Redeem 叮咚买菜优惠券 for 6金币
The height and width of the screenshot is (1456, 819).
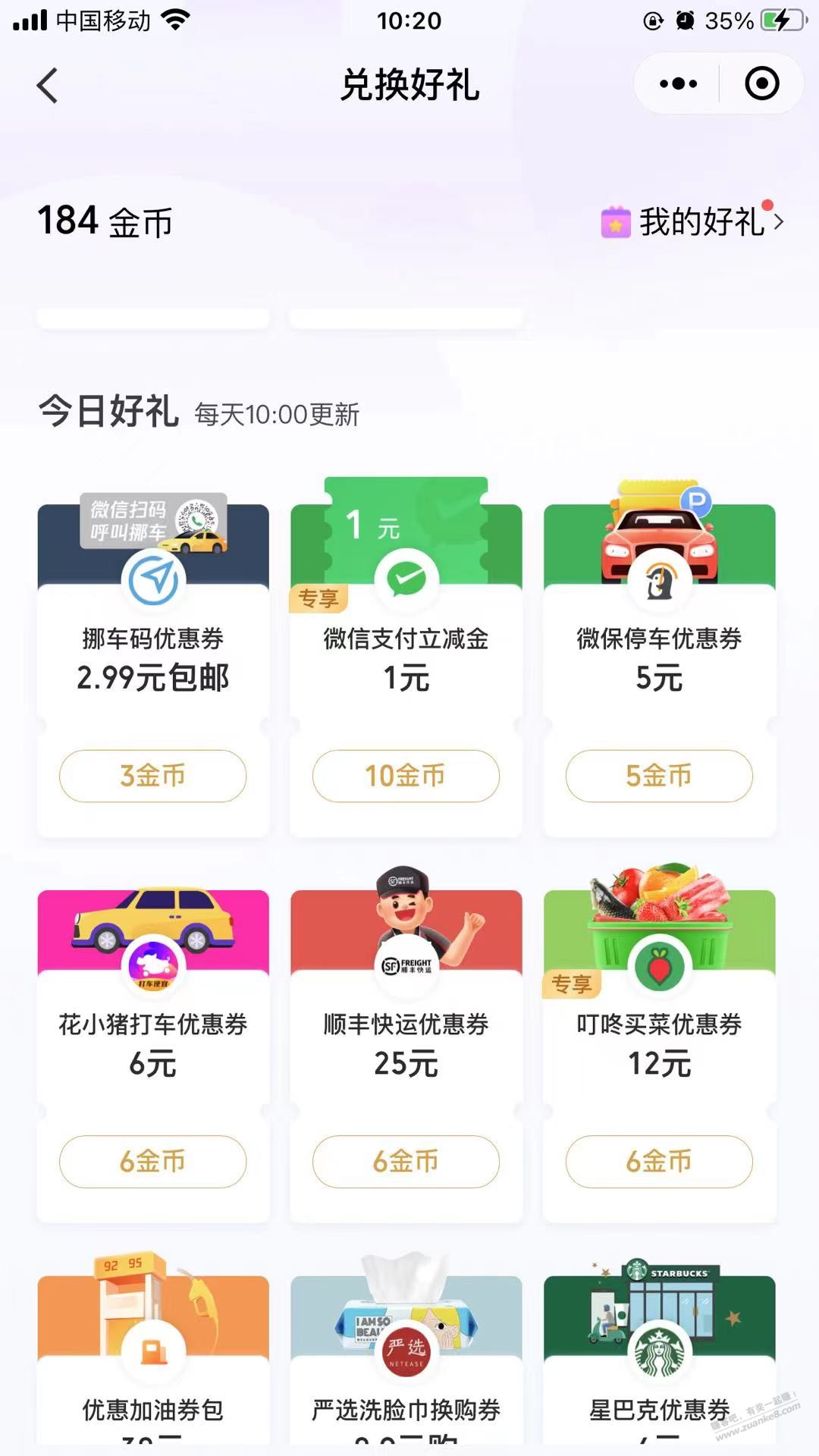point(659,1161)
